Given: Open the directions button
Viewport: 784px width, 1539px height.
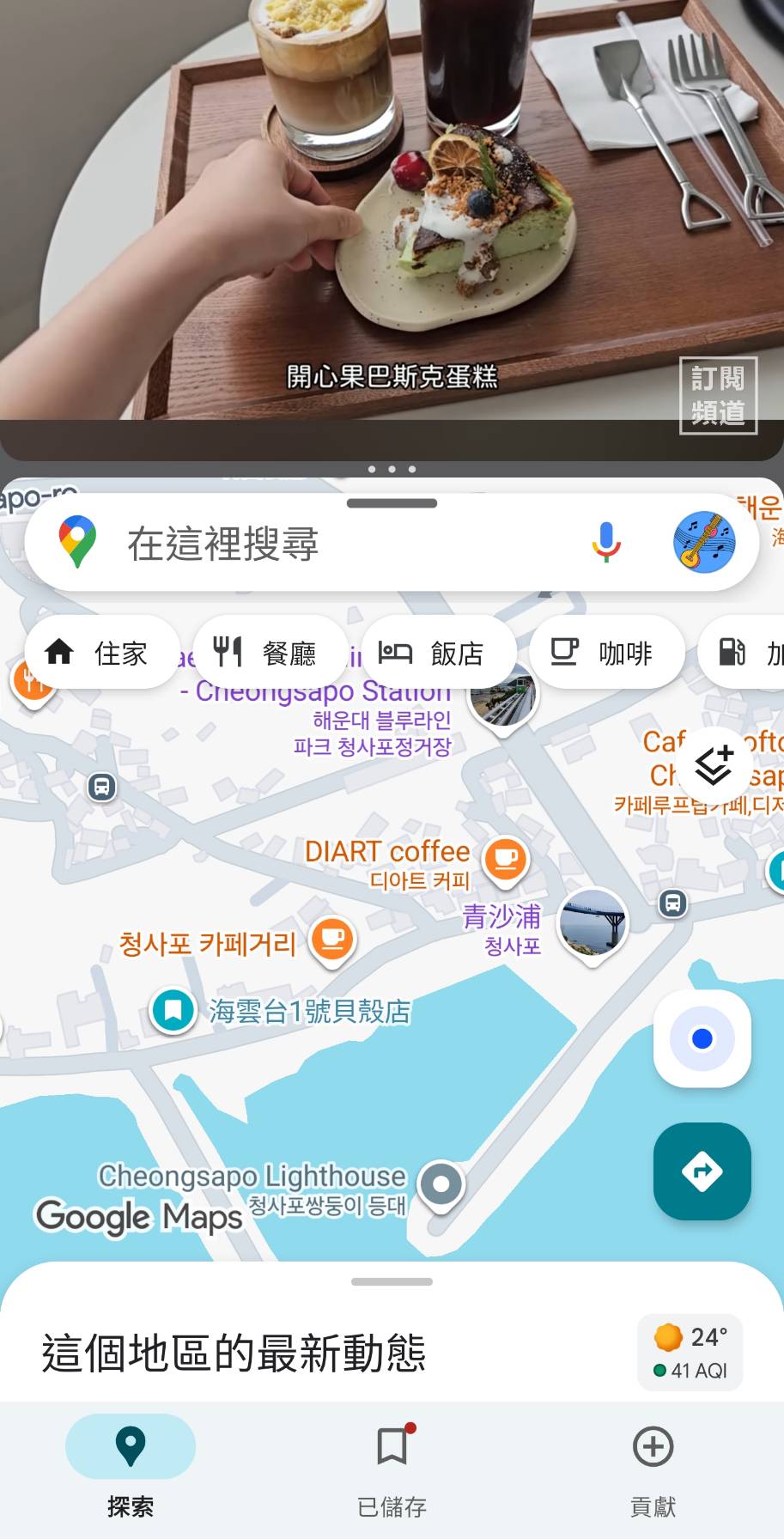Looking at the screenshot, I should pyautogui.click(x=702, y=1171).
